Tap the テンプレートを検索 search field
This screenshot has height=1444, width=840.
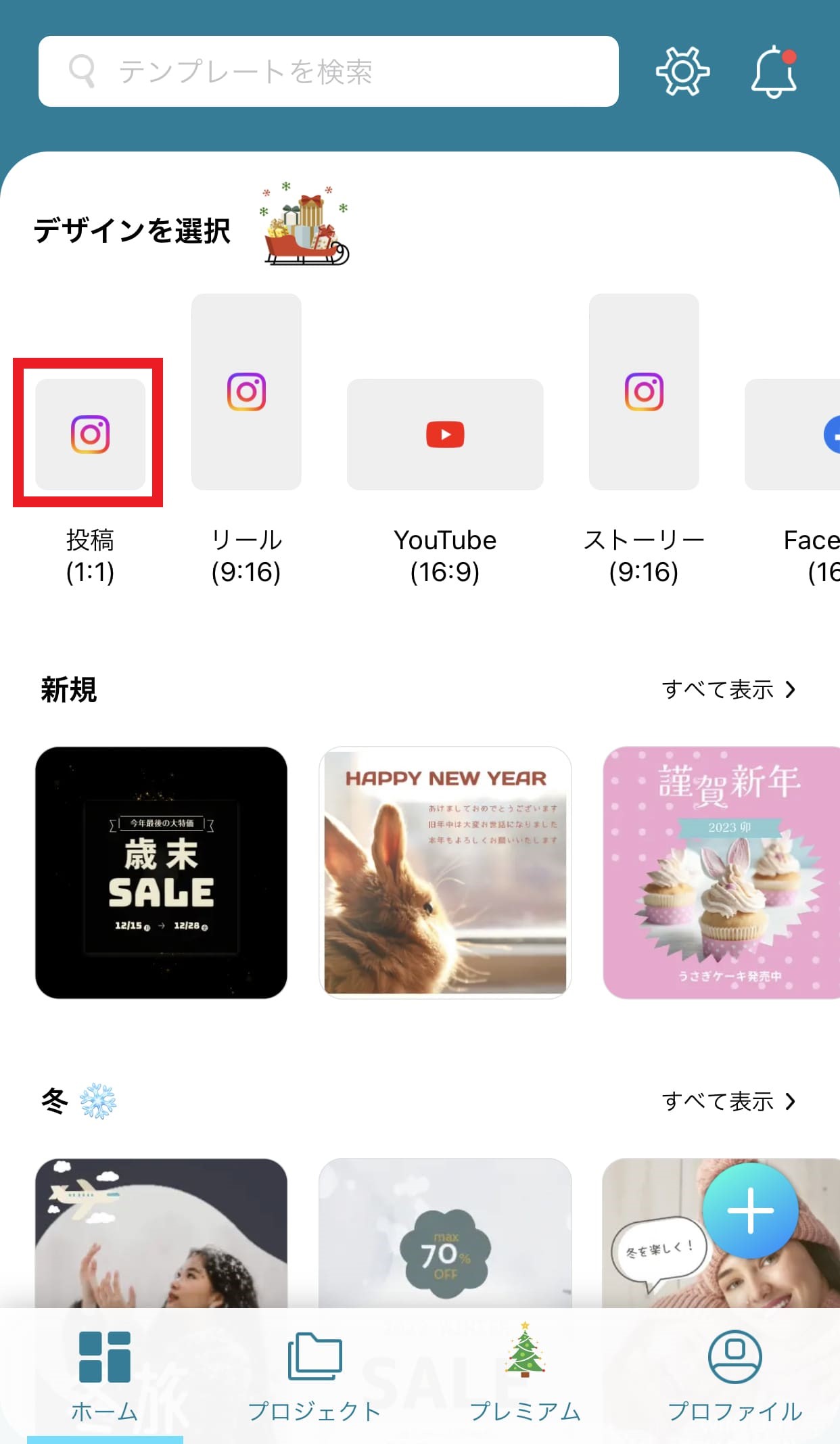(328, 72)
